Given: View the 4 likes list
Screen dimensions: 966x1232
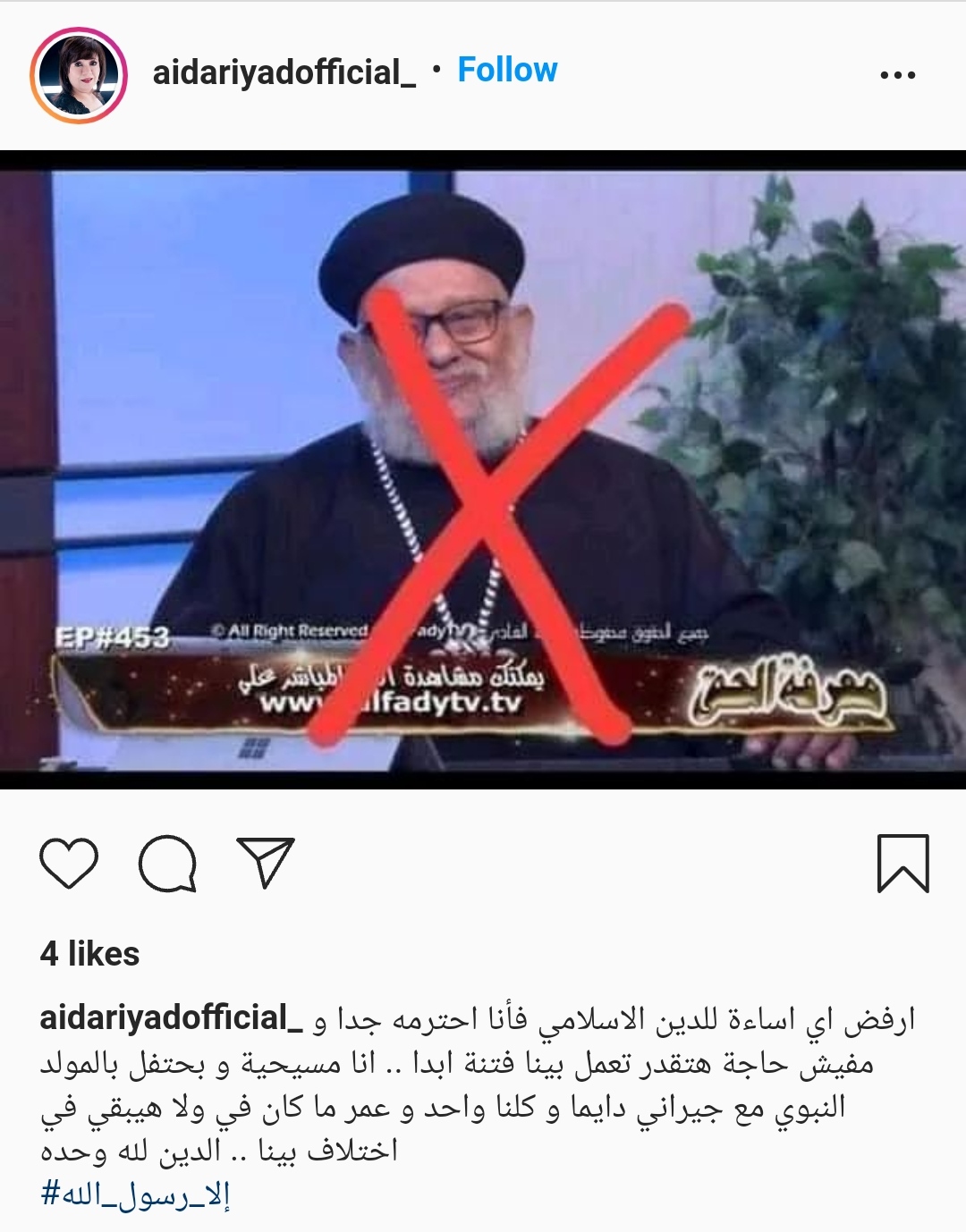Looking at the screenshot, I should [x=89, y=954].
